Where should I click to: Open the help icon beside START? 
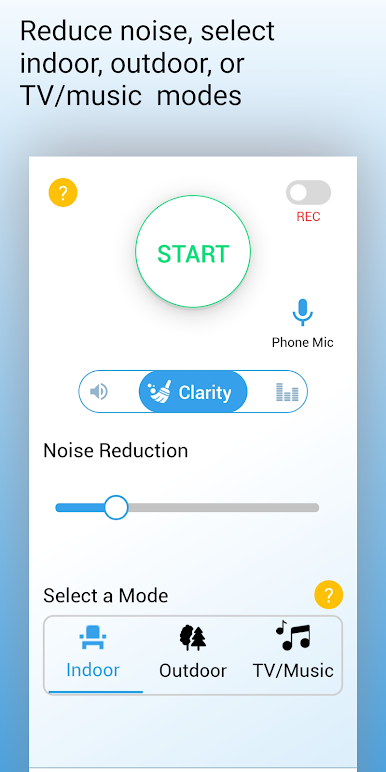(x=63, y=193)
